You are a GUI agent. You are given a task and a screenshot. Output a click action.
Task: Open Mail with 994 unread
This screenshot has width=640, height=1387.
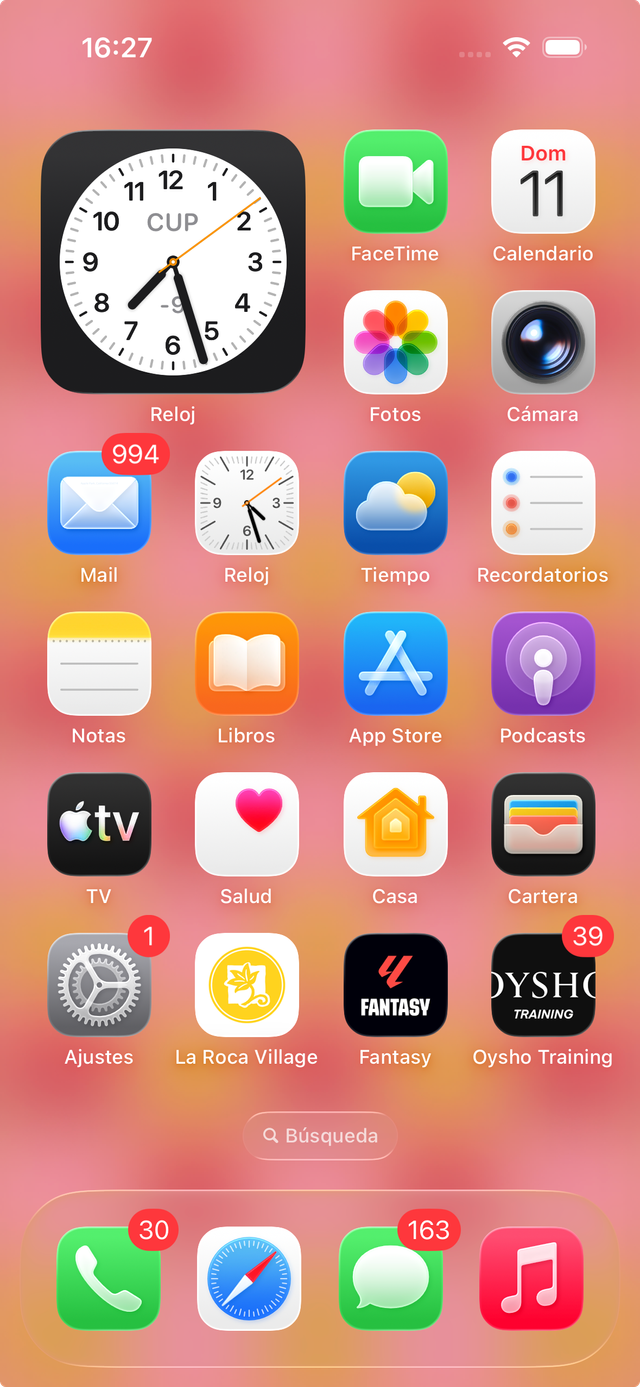(x=99, y=503)
